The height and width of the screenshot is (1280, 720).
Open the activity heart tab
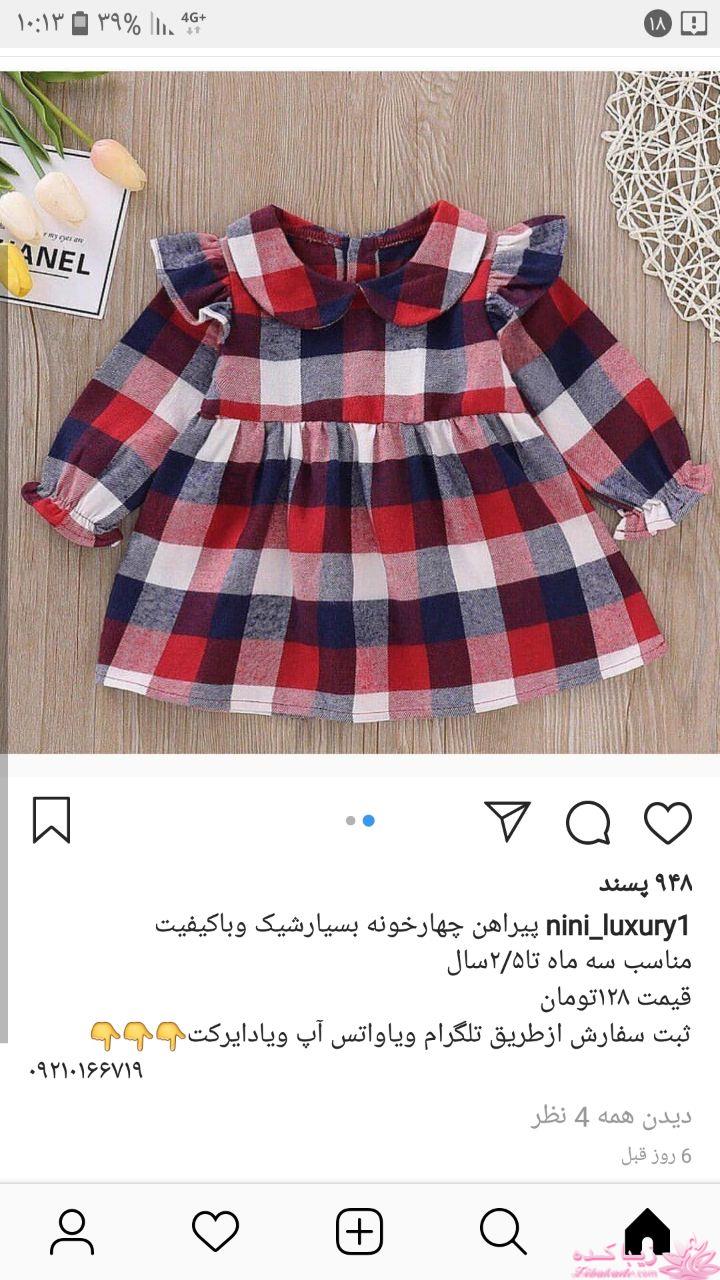[x=215, y=1231]
